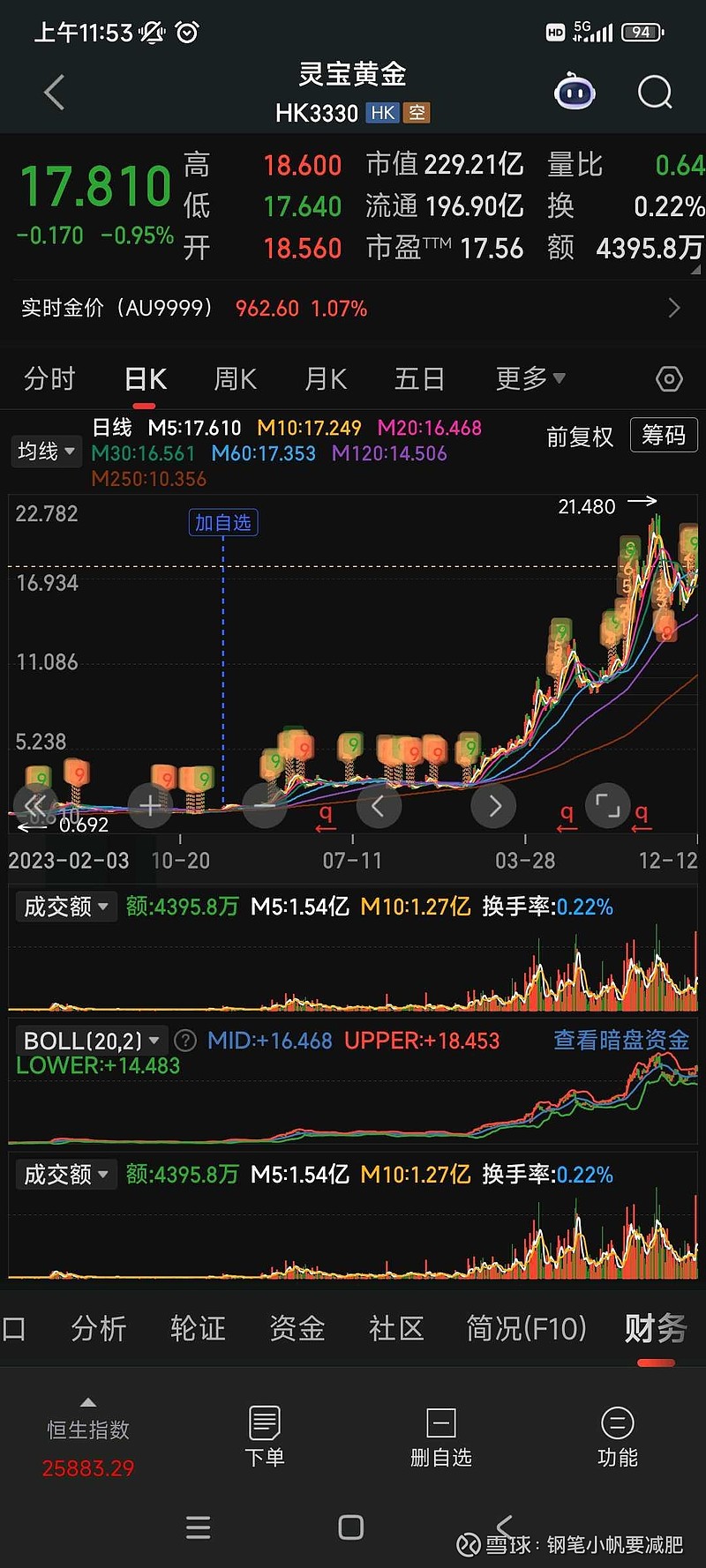Tap the search icon in the top bar

653,91
